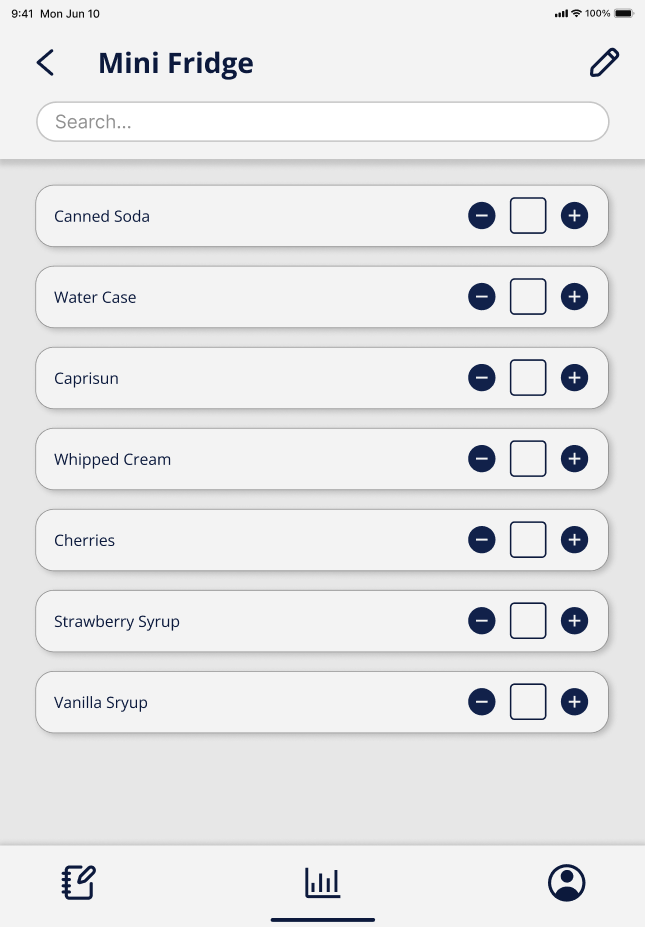Open the profile tab
The width and height of the screenshot is (645, 927).
[x=566, y=883]
